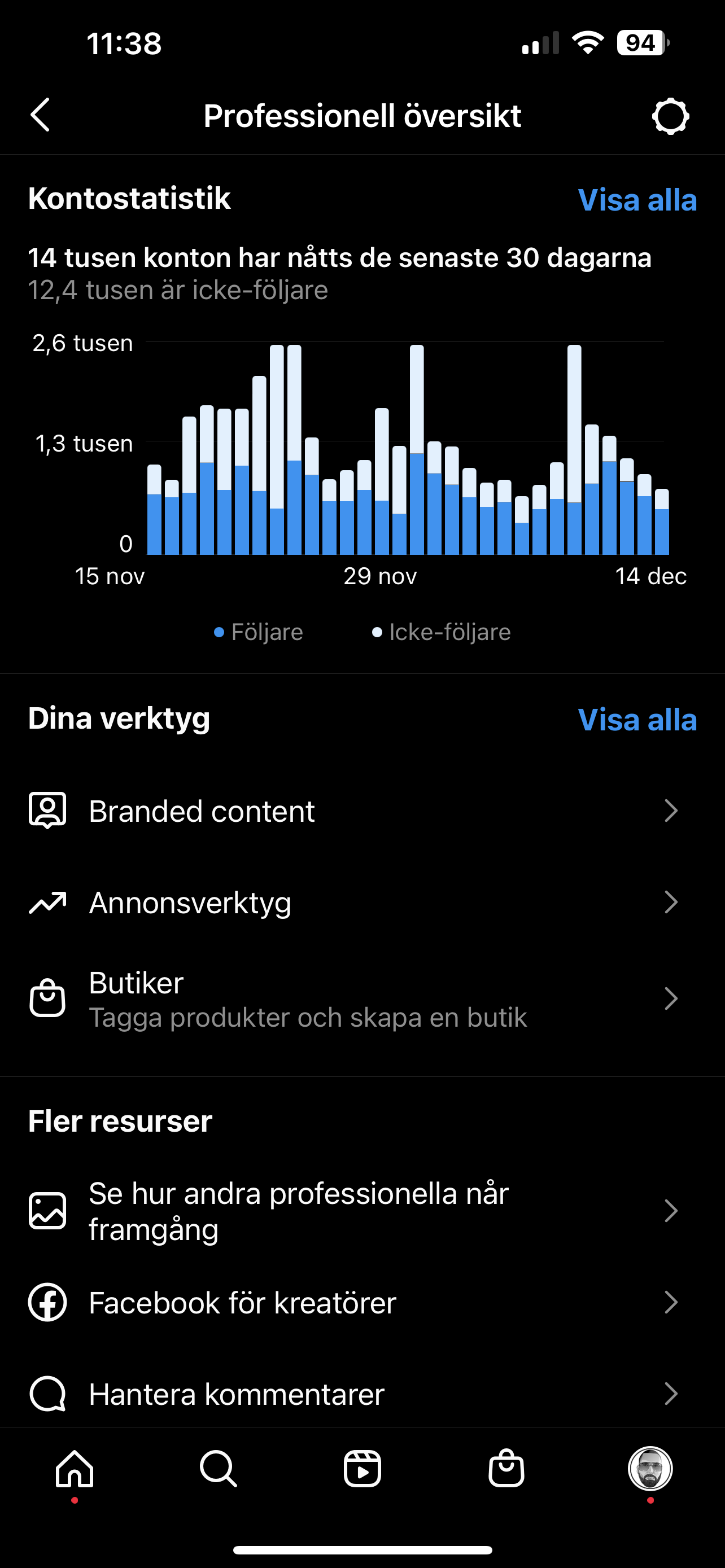Open Facebook för kreatörer

362,1302
